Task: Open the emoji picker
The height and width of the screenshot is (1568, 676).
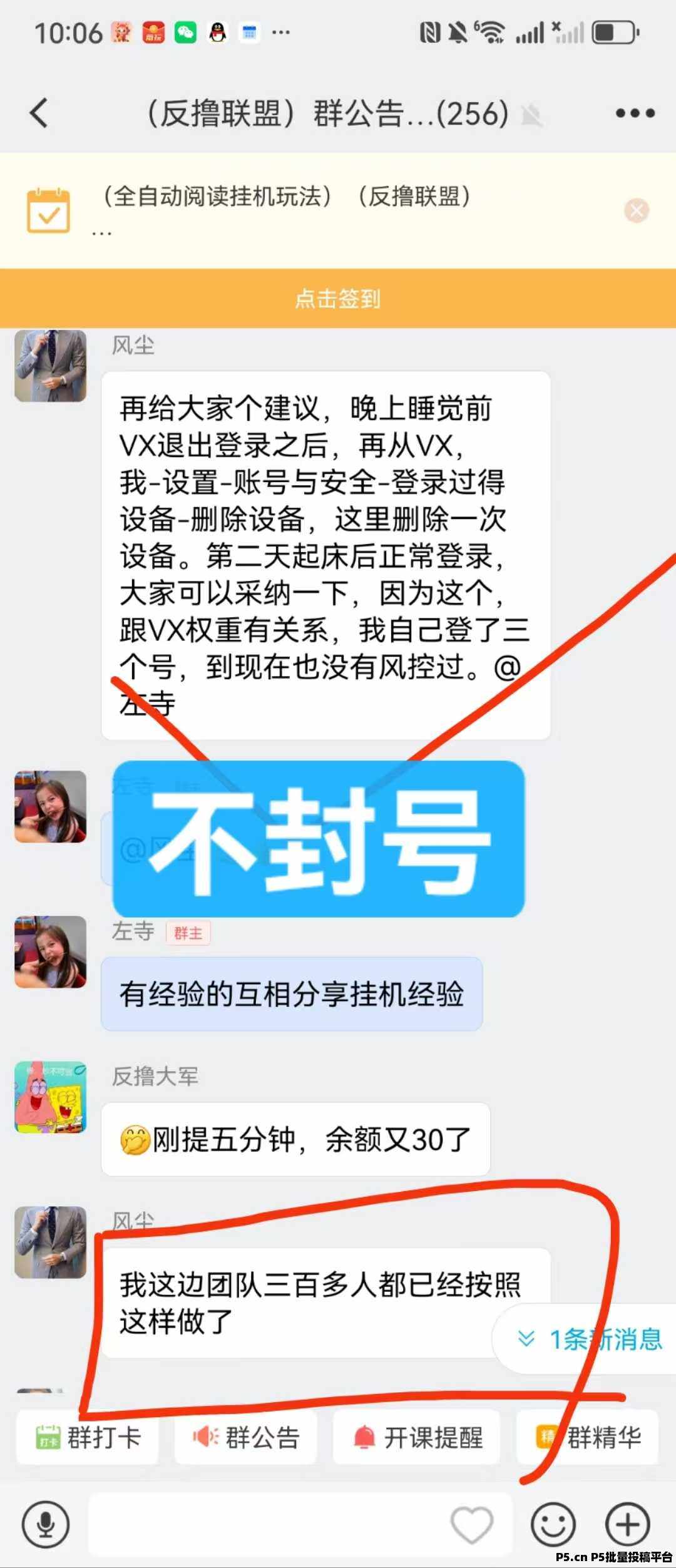Action: tap(553, 1524)
